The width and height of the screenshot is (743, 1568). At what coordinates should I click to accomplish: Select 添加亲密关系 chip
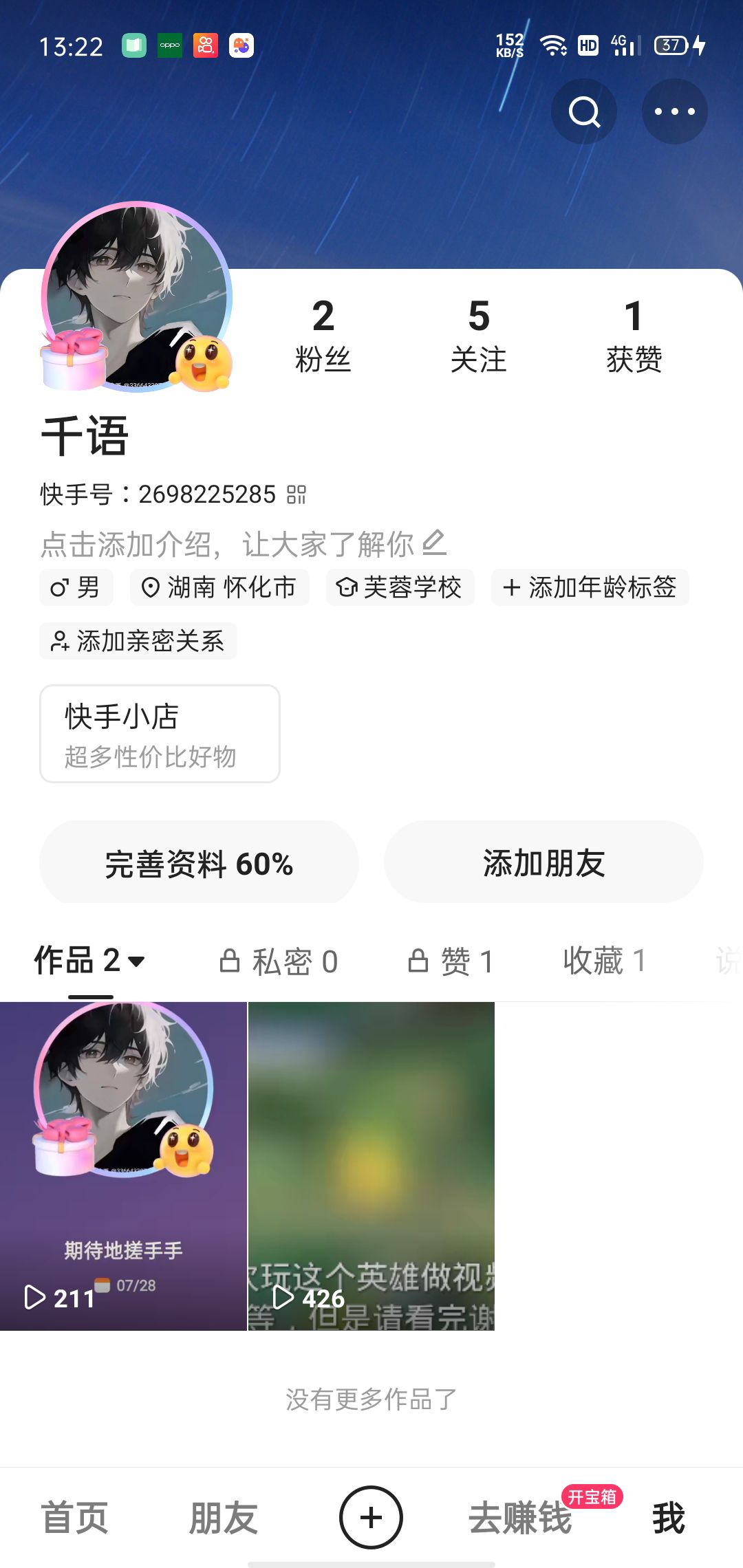click(138, 641)
